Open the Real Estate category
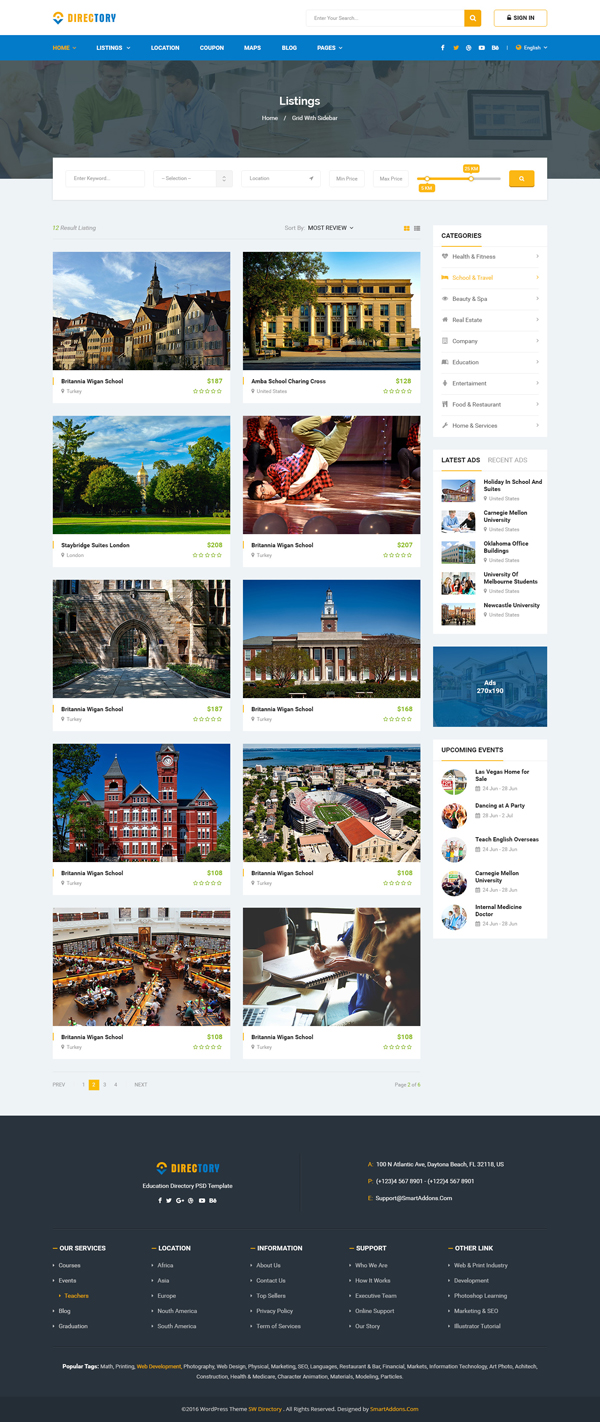This screenshot has height=1422, width=600. 467,320
